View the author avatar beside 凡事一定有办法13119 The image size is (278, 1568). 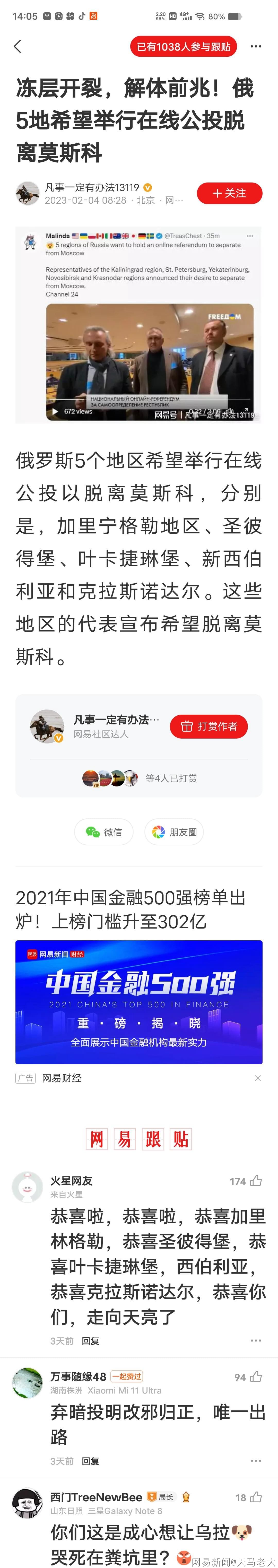(27, 193)
